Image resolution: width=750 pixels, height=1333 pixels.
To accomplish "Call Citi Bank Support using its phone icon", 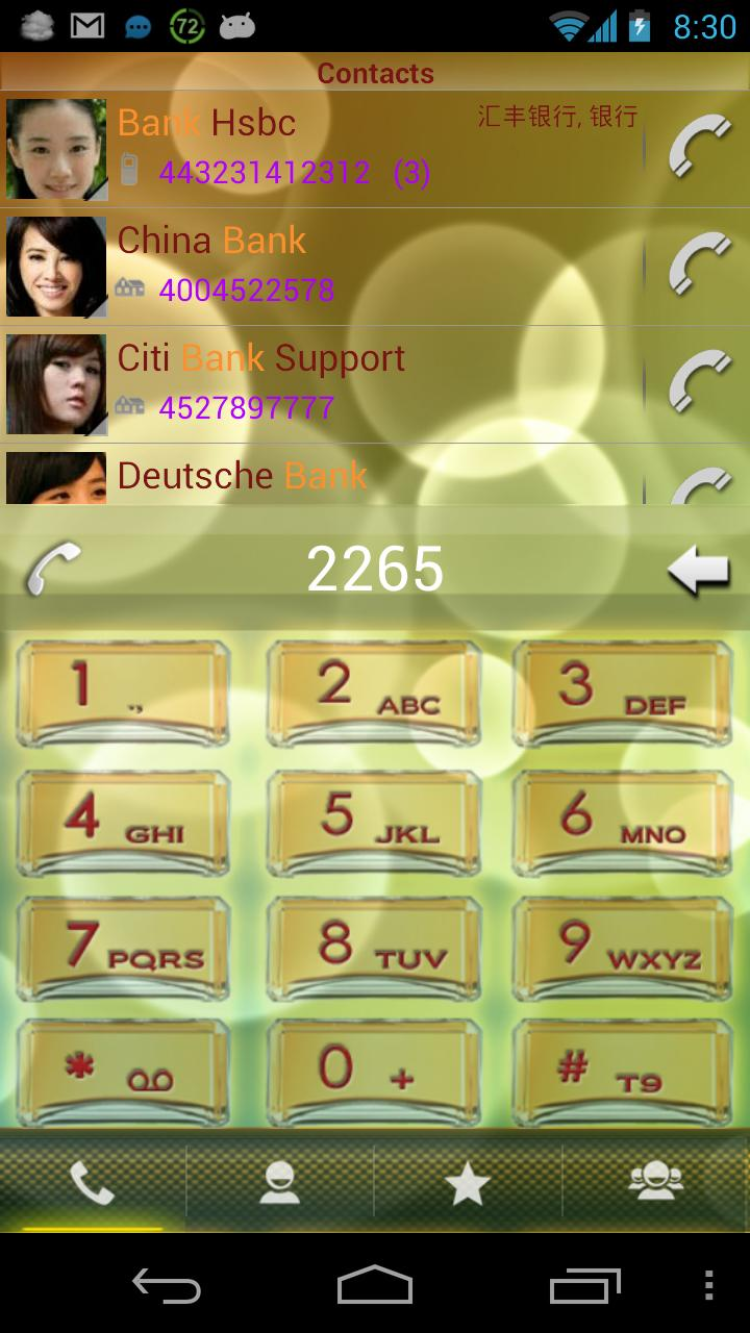I will pos(699,382).
